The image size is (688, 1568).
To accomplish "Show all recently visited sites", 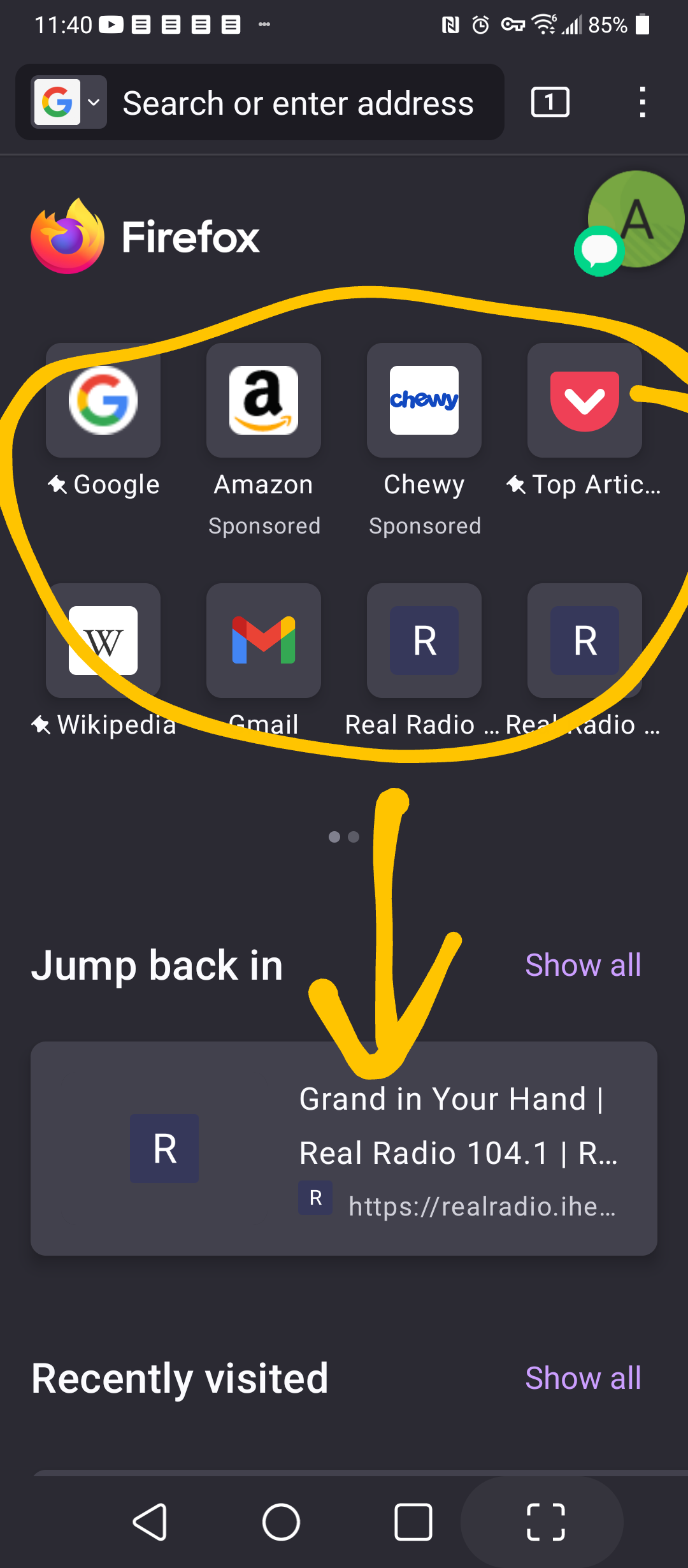I will pos(583,1378).
